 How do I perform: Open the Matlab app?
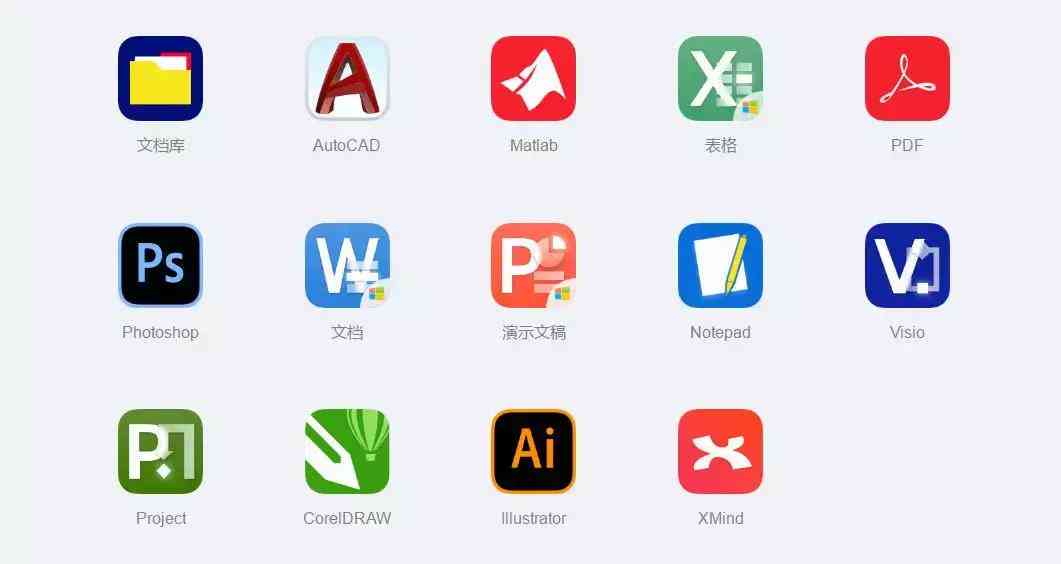(x=533, y=79)
